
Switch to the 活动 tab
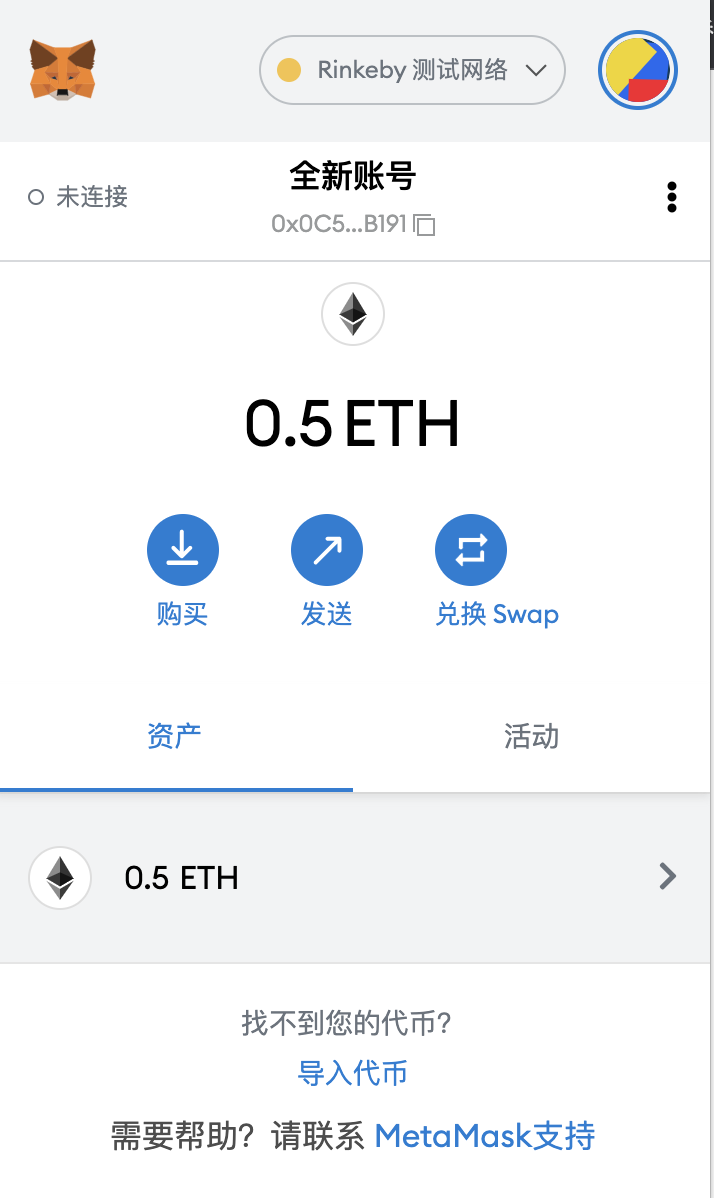531,737
